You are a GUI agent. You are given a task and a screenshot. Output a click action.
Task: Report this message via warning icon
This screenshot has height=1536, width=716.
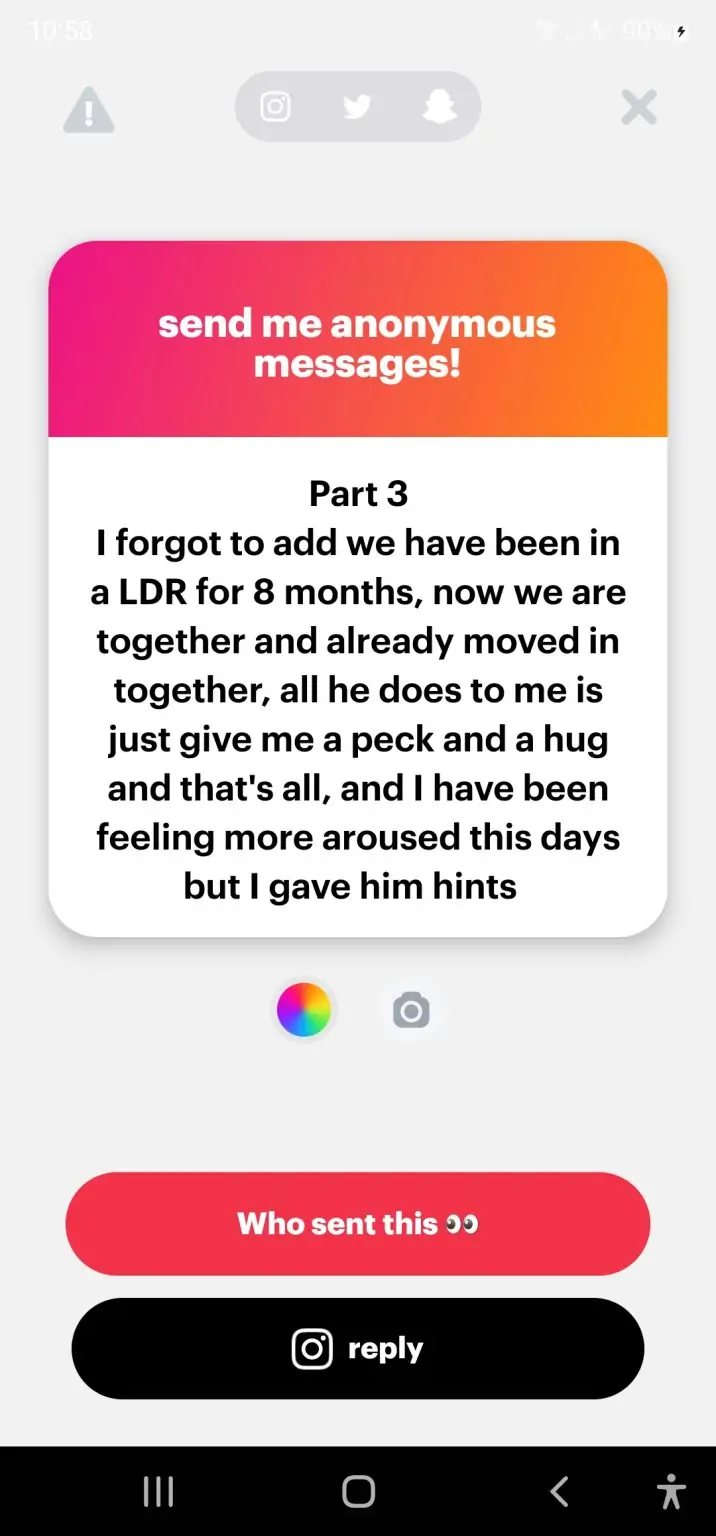[89, 109]
